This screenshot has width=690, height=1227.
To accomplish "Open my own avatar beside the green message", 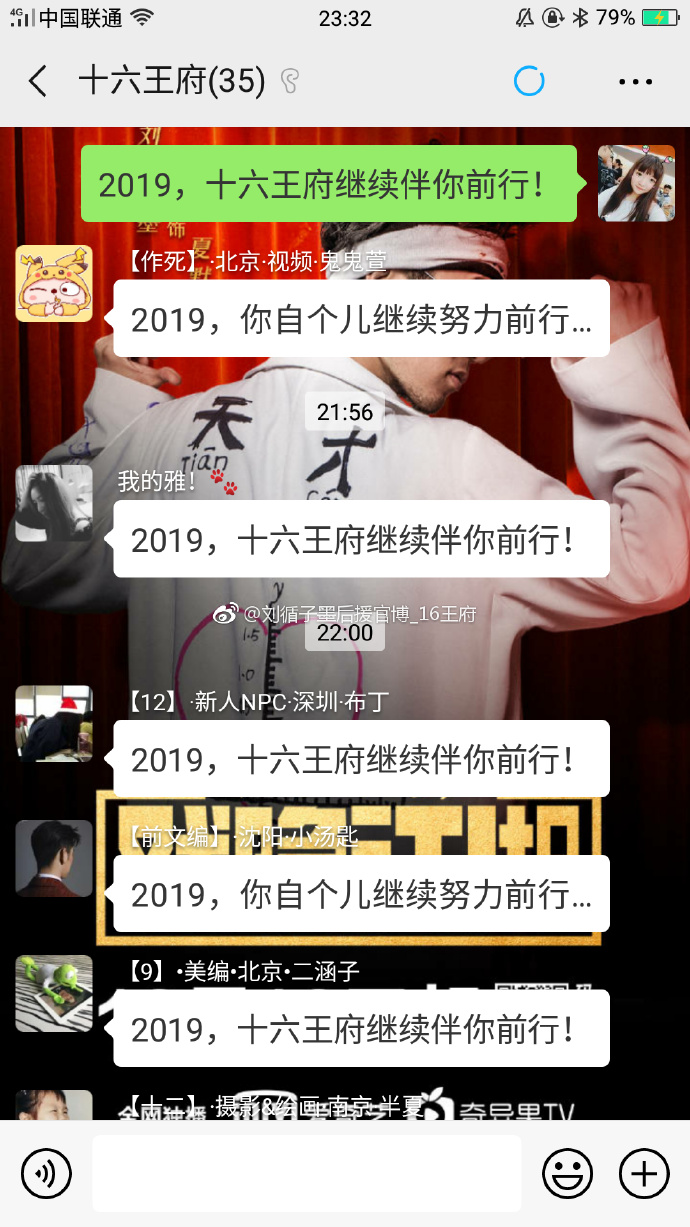I will pyautogui.click(x=636, y=183).
